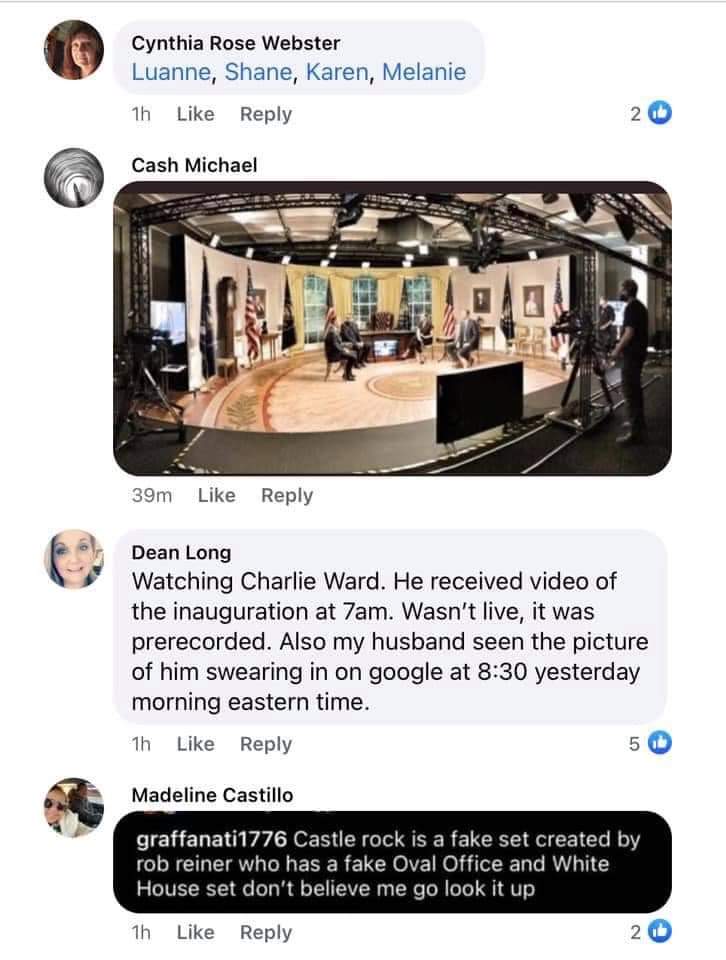Open the Oval Office set photo

391,328
